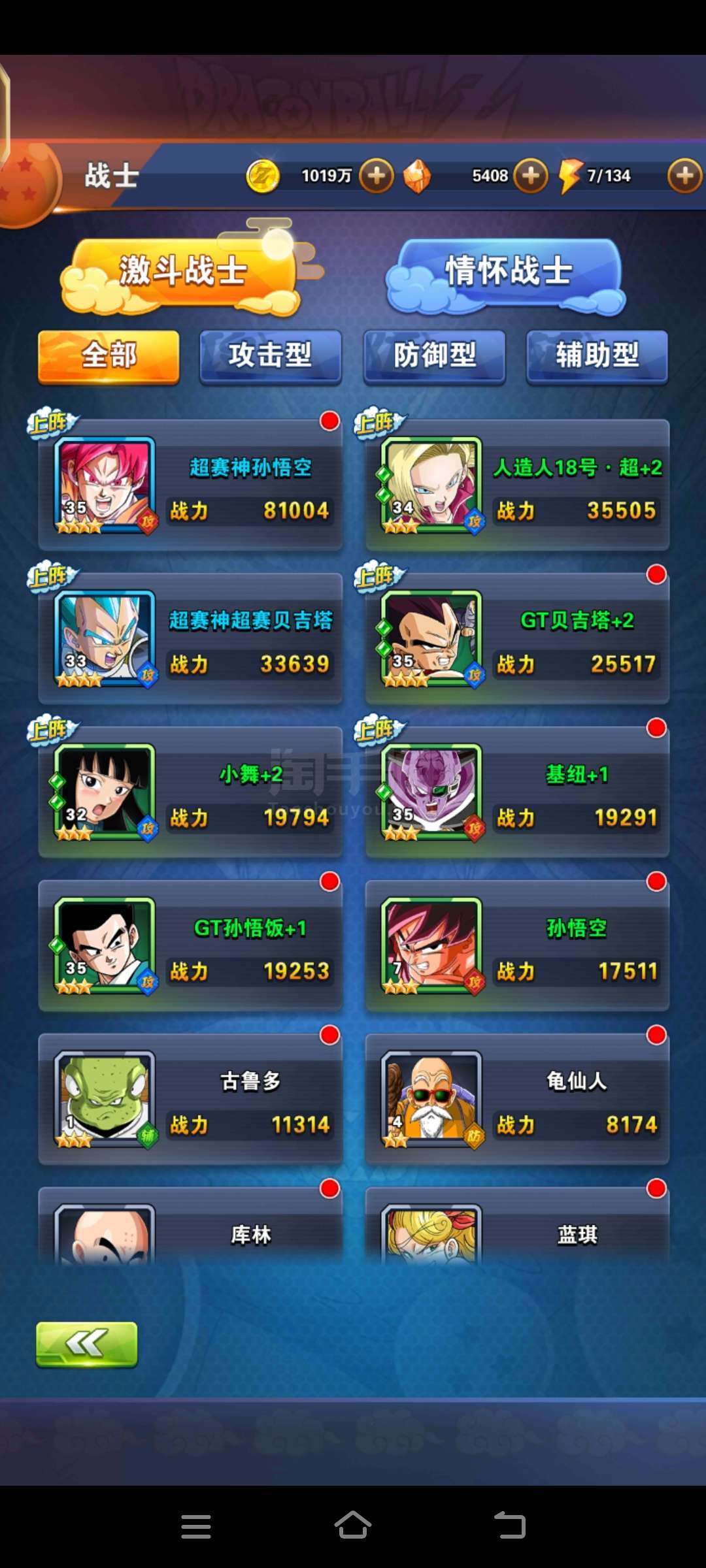Filter warriors by 攻击型
Image resolution: width=706 pixels, height=1568 pixels.
tap(271, 356)
